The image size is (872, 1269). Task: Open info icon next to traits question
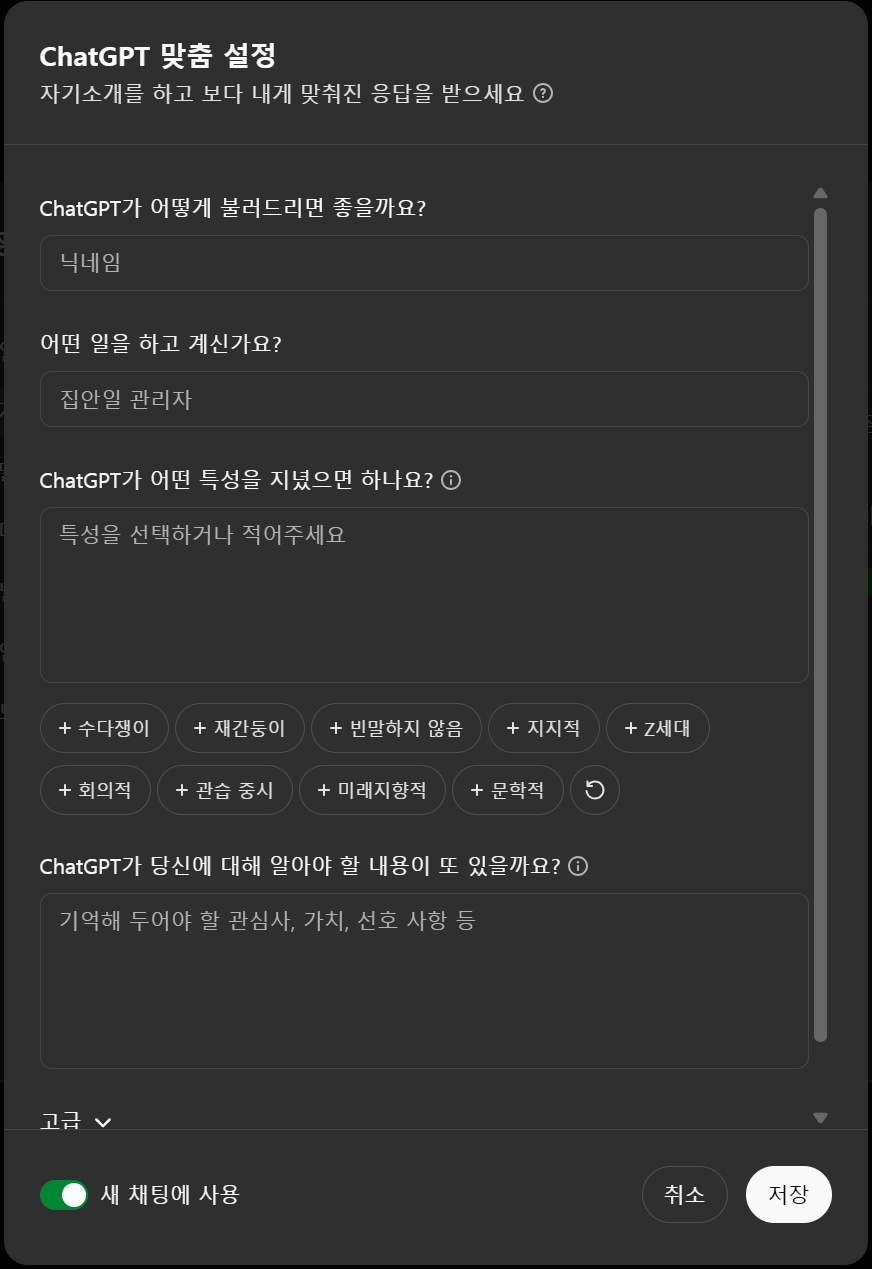tap(451, 480)
